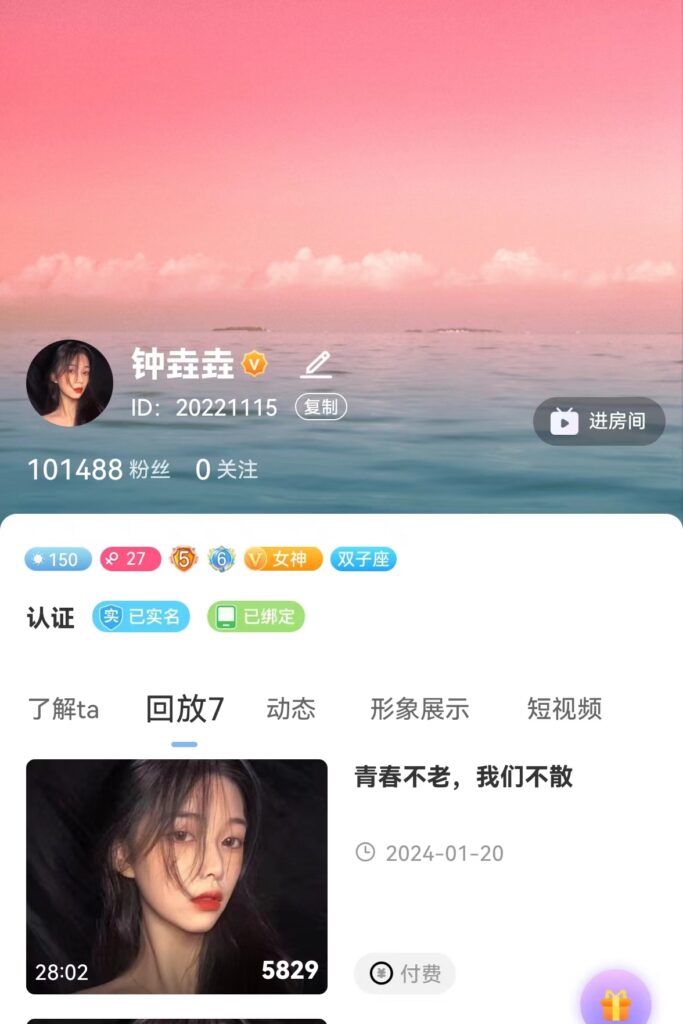
Task: Switch to the 了解ta tab
Action: coord(63,710)
